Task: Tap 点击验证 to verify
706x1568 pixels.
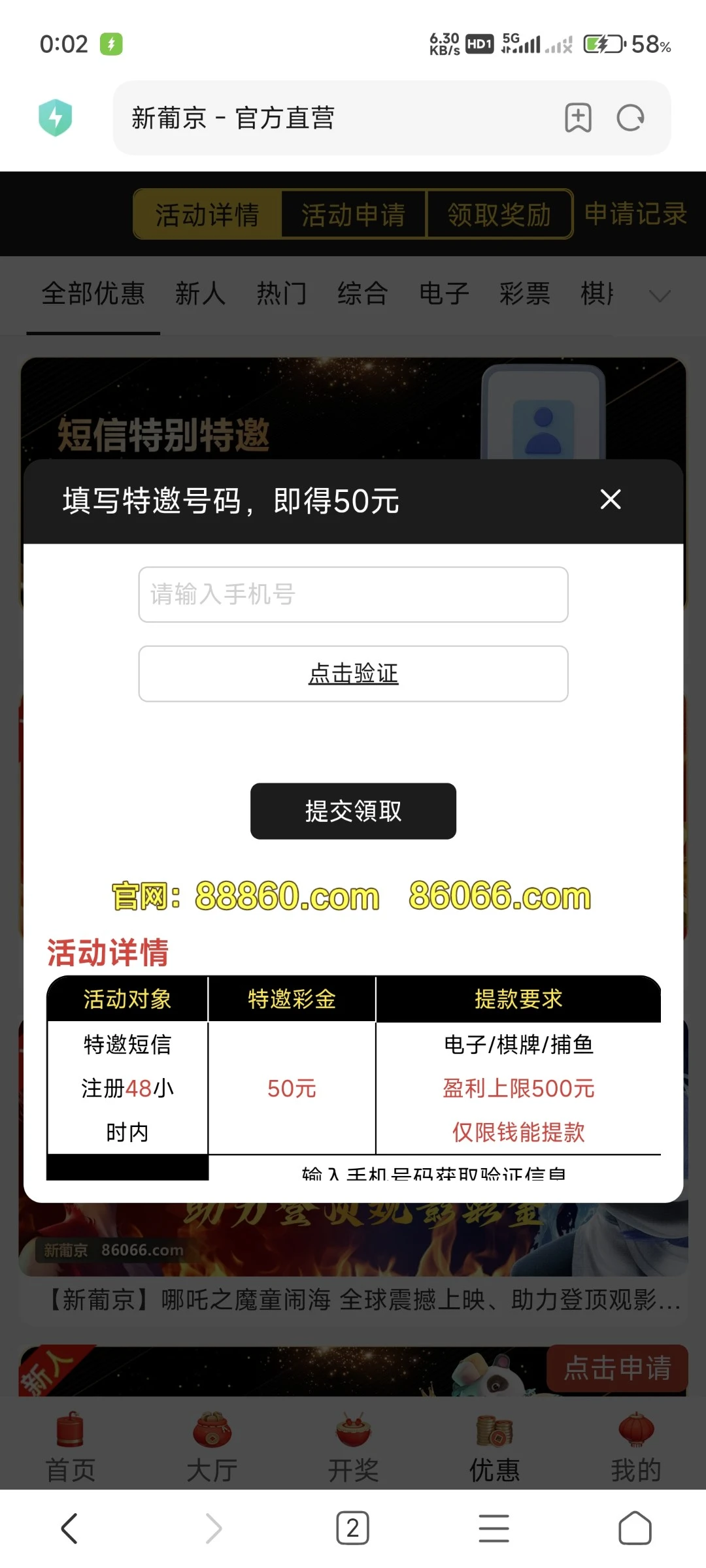Action: [353, 674]
